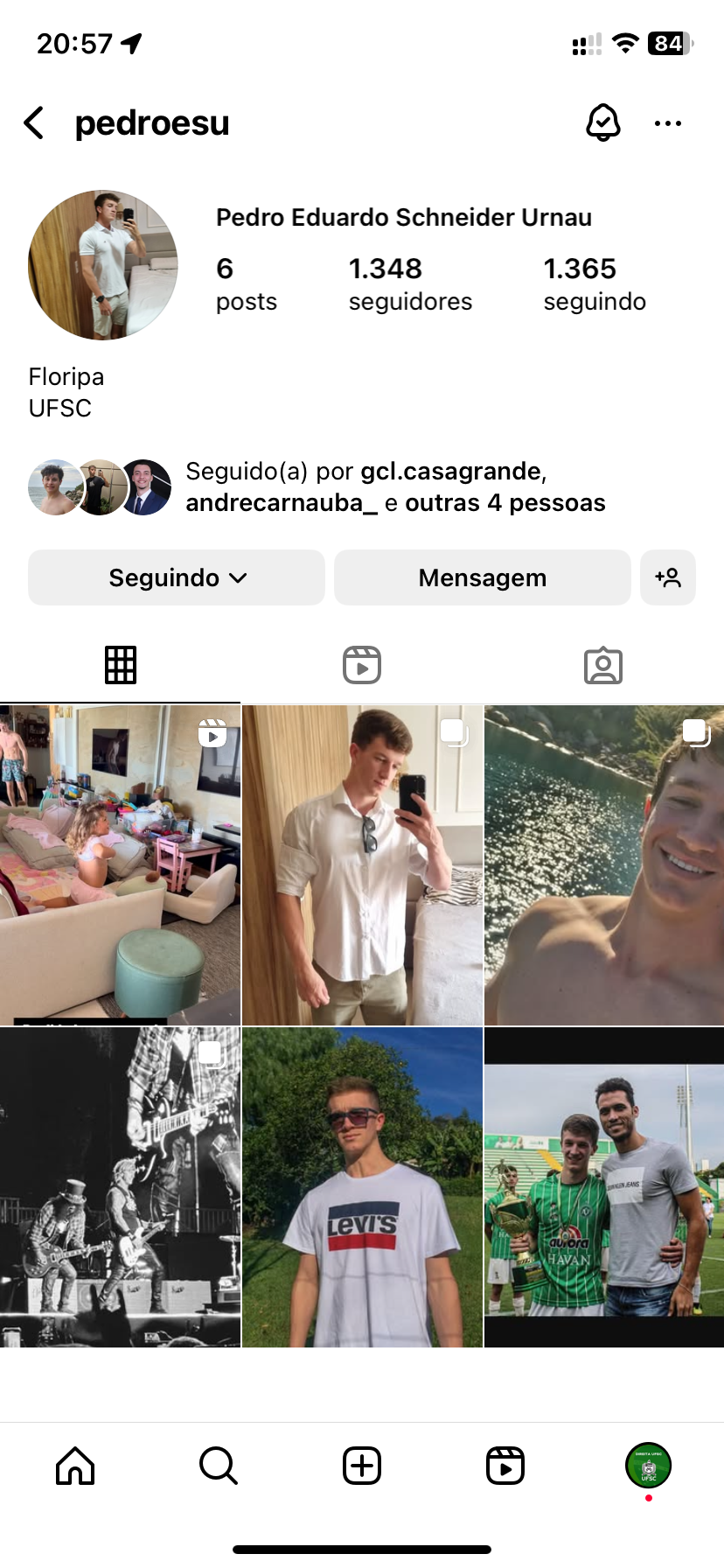Viewport: 724px width, 1568px height.
Task: Switch to the posts grid tab
Action: click(121, 665)
